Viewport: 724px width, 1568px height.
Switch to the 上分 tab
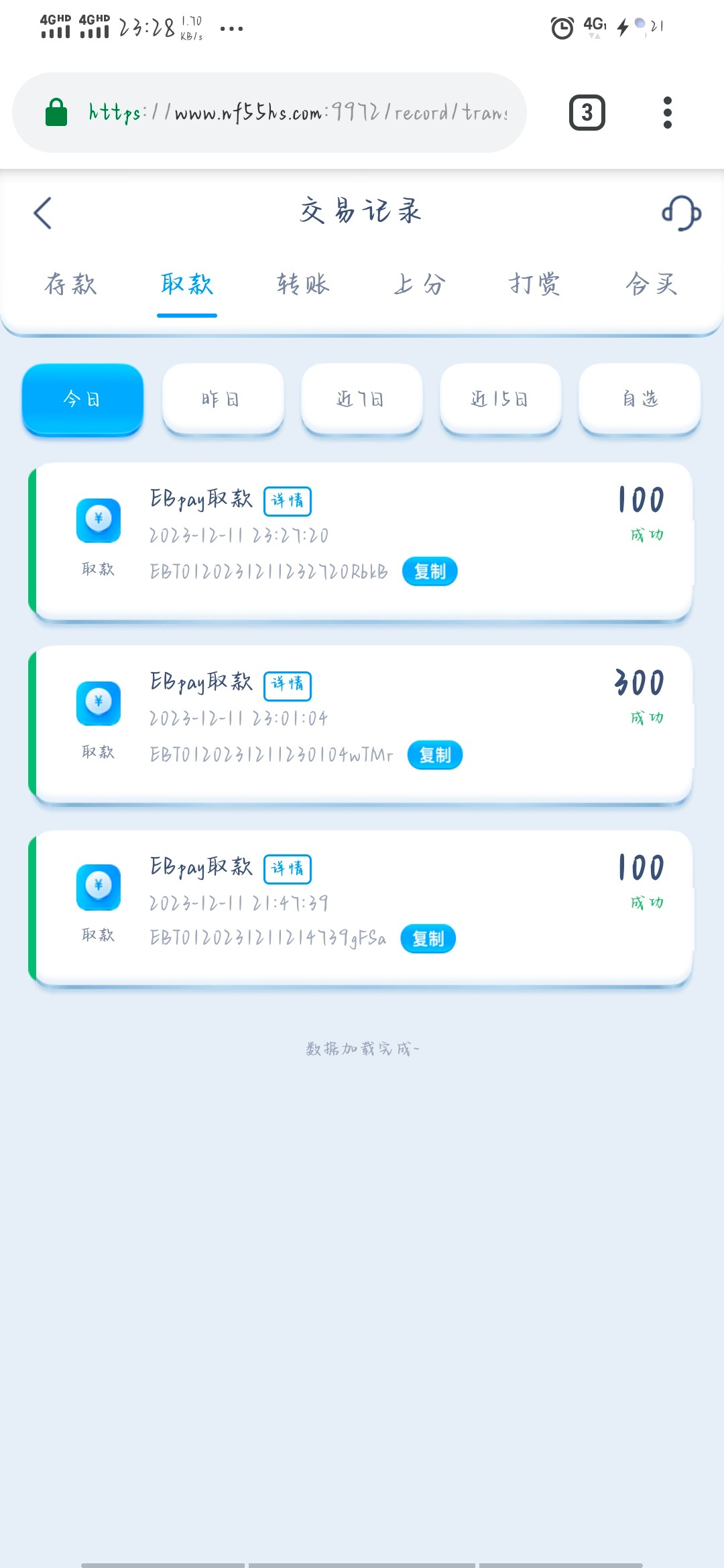[x=419, y=284]
